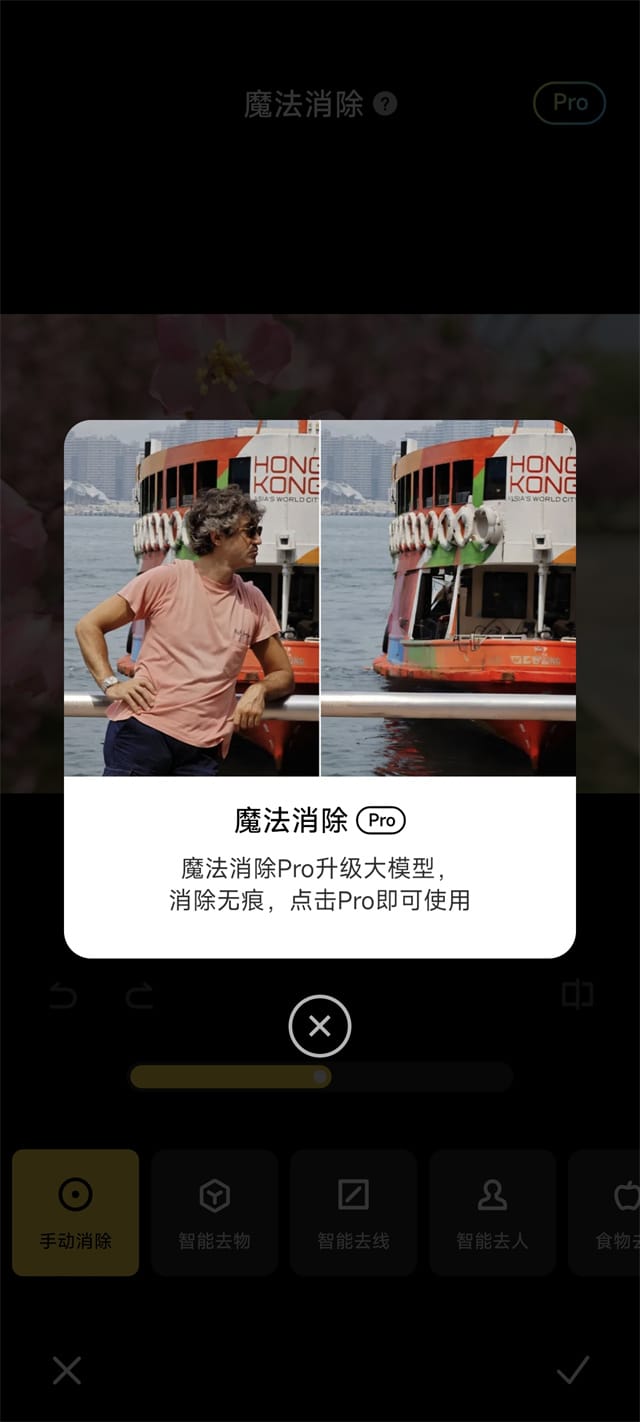Tap the compare original icon

pyautogui.click(x=577, y=994)
